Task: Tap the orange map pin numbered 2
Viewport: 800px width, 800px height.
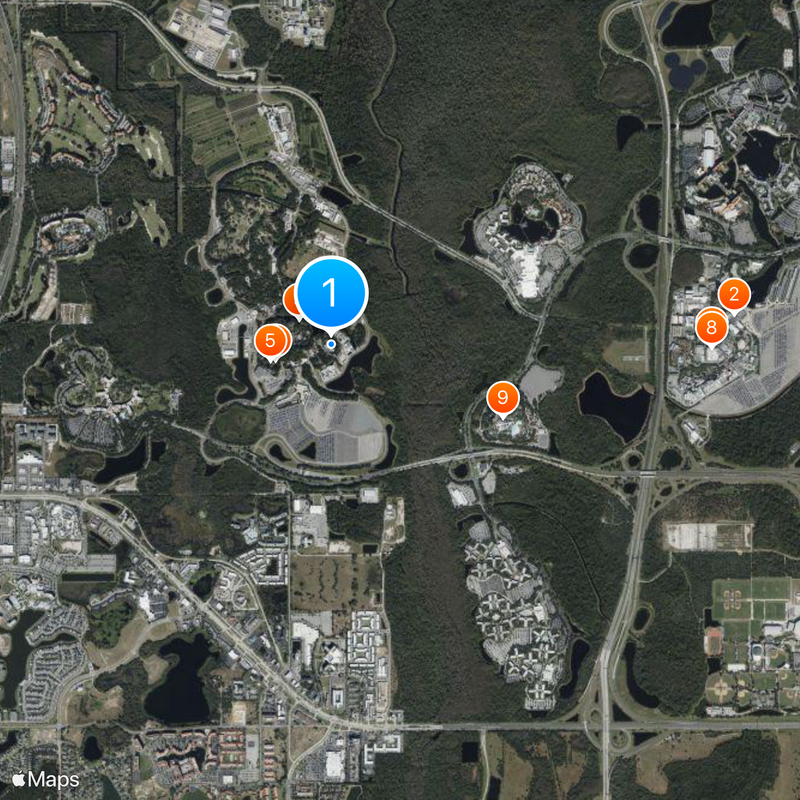Action: pyautogui.click(x=734, y=294)
